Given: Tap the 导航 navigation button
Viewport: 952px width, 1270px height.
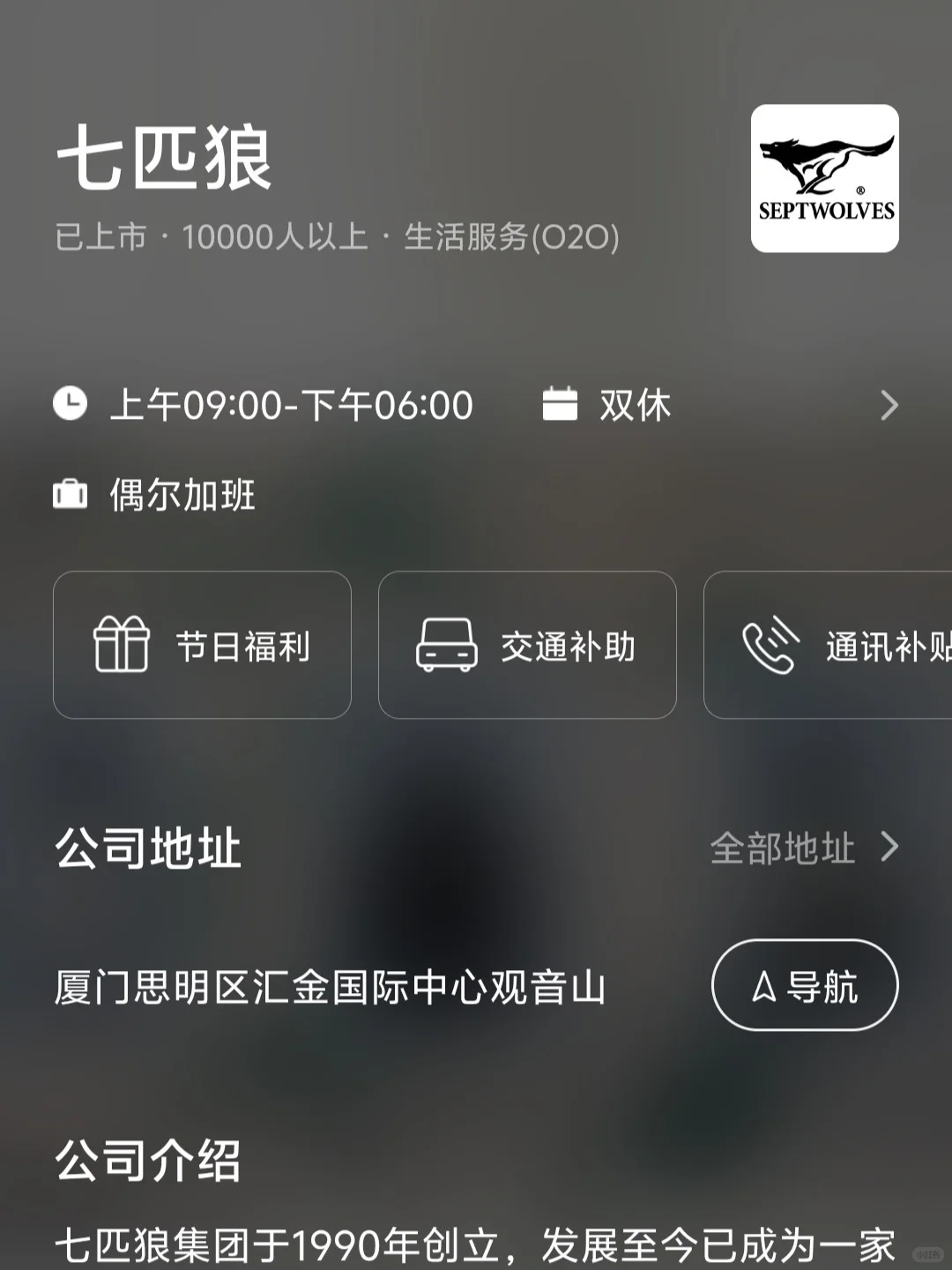Looking at the screenshot, I should (804, 985).
